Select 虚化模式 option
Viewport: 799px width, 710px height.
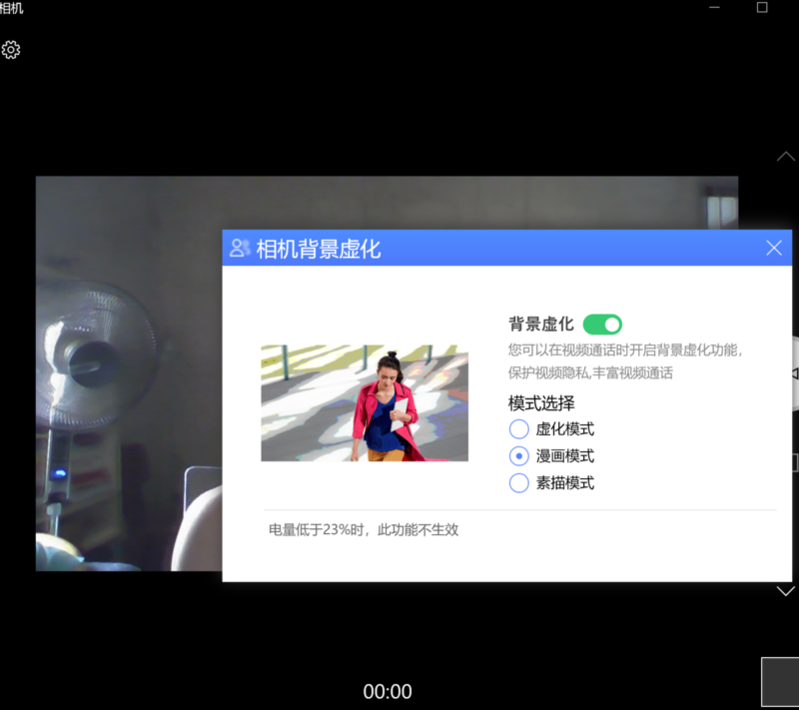[x=519, y=429]
